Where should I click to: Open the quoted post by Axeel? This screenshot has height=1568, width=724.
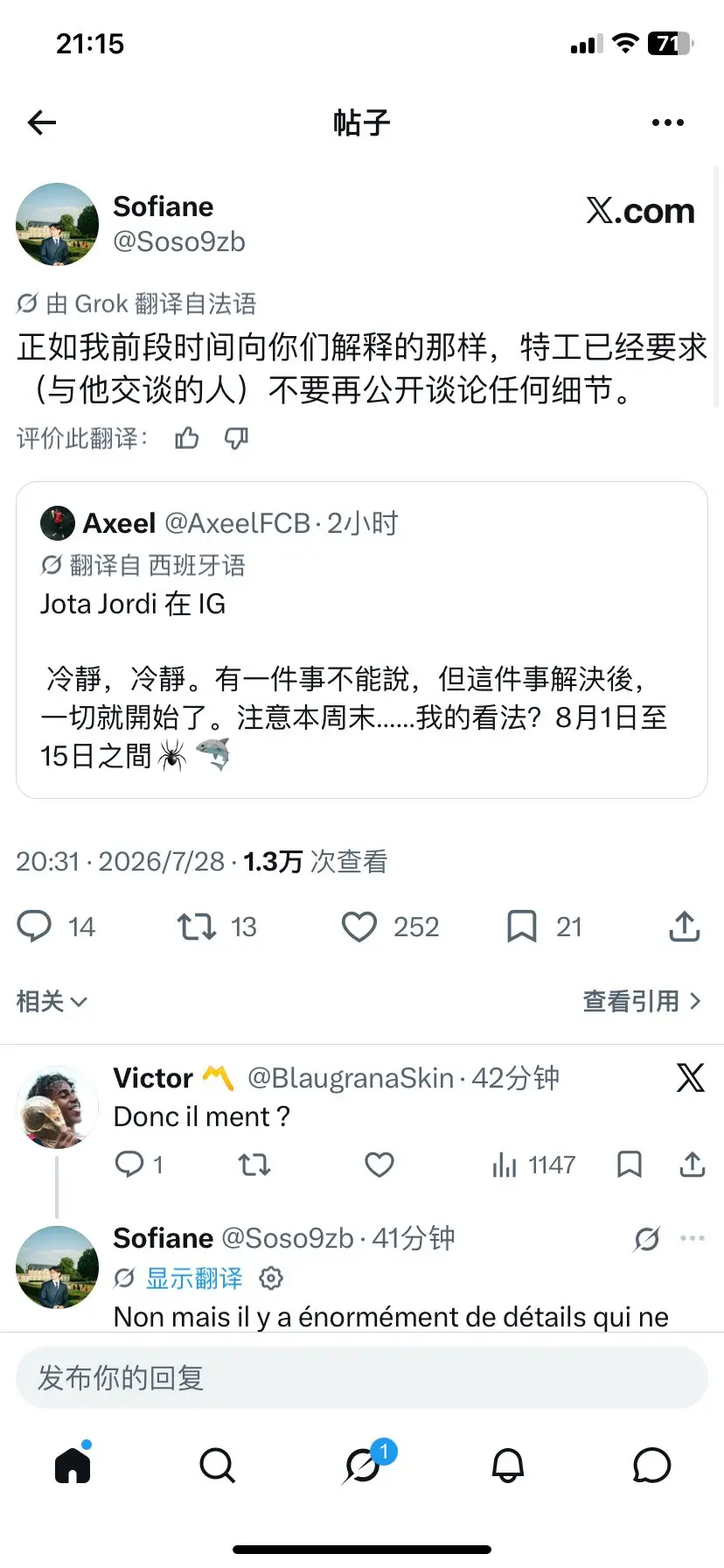point(362,640)
